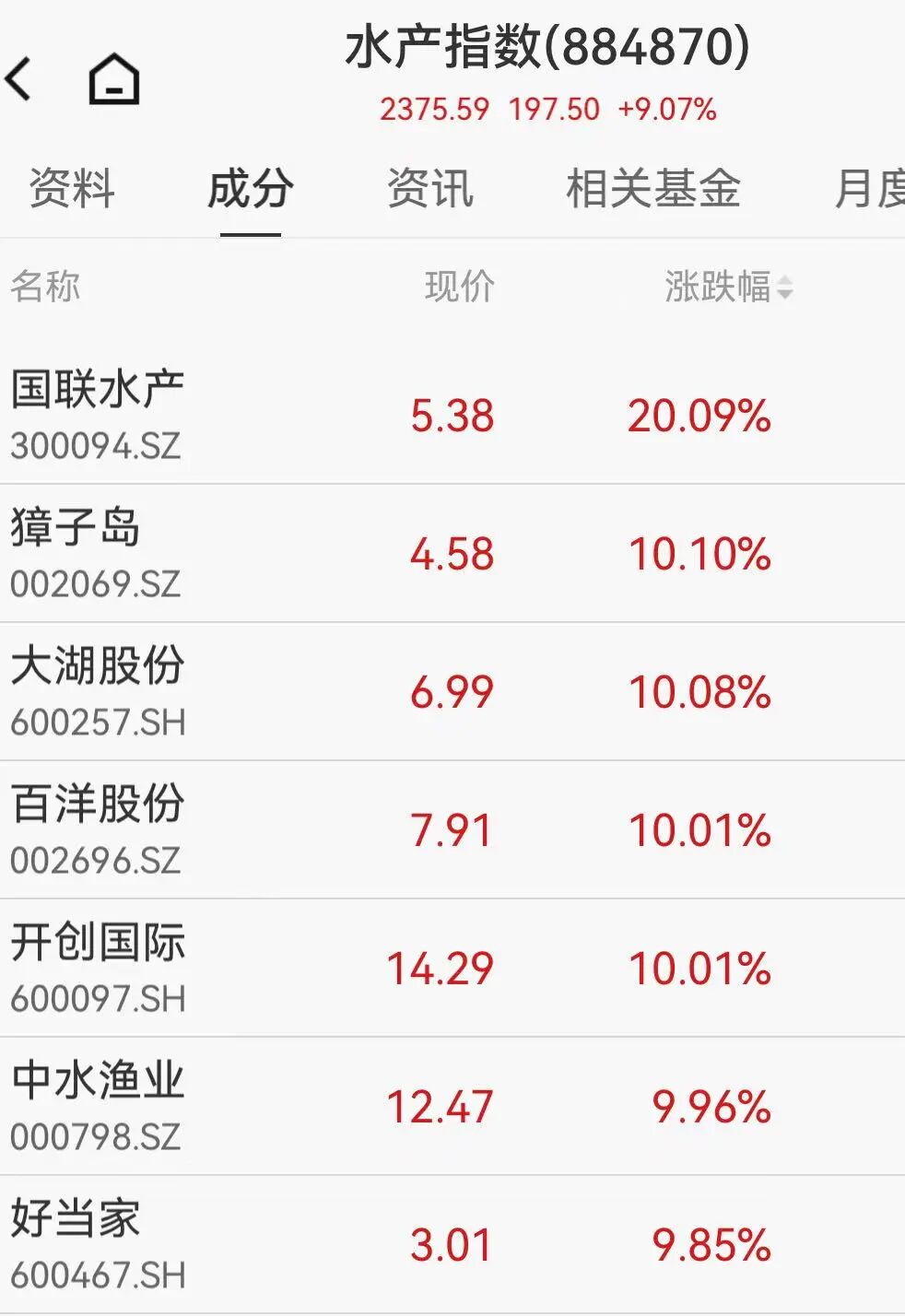View details for 大湖股份

point(452,691)
